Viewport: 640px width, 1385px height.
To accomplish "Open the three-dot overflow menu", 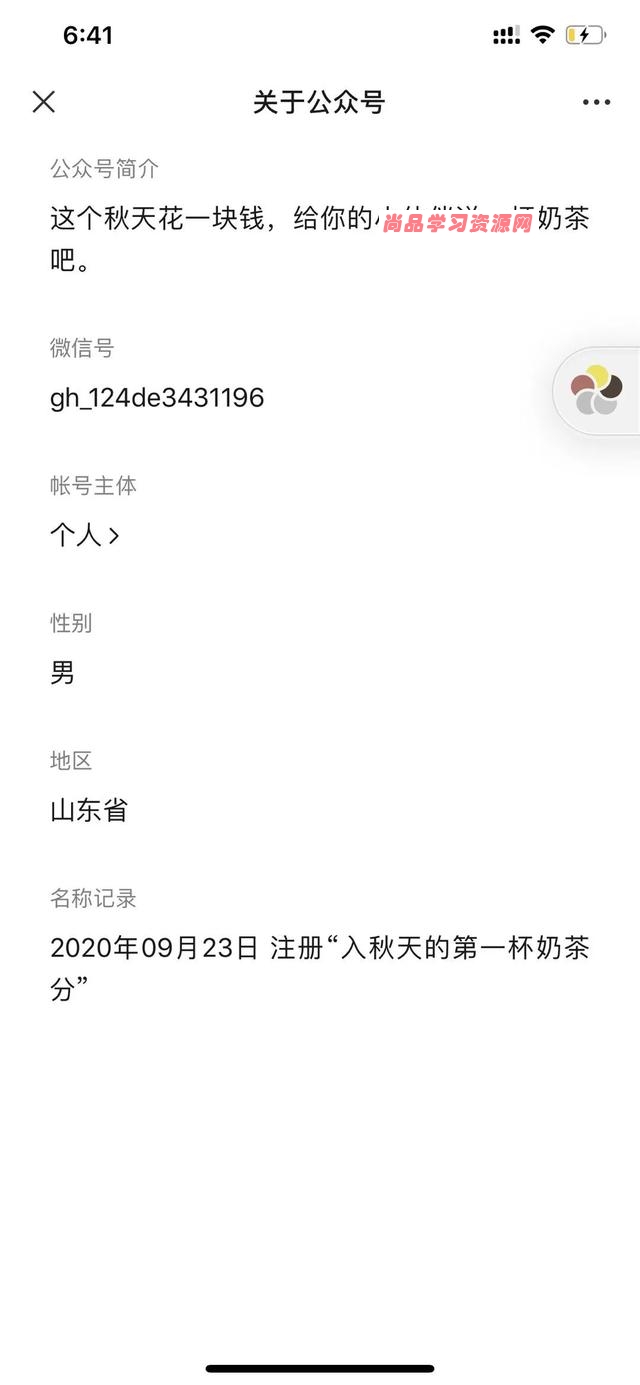I will pos(596,102).
